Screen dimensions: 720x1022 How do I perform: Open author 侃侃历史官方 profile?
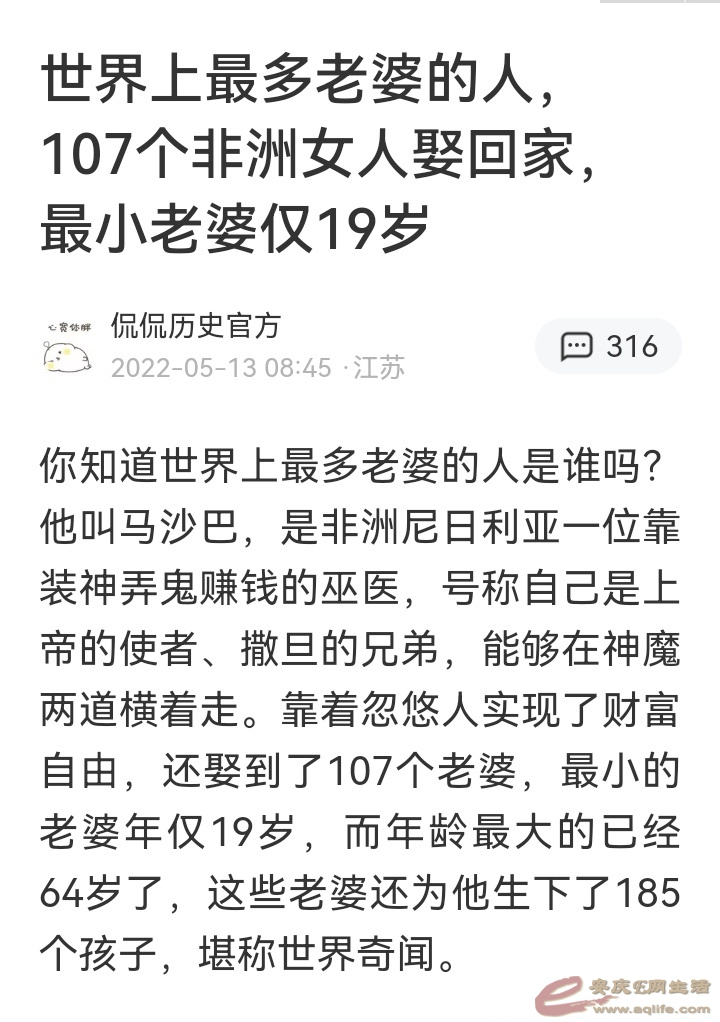[195, 325]
